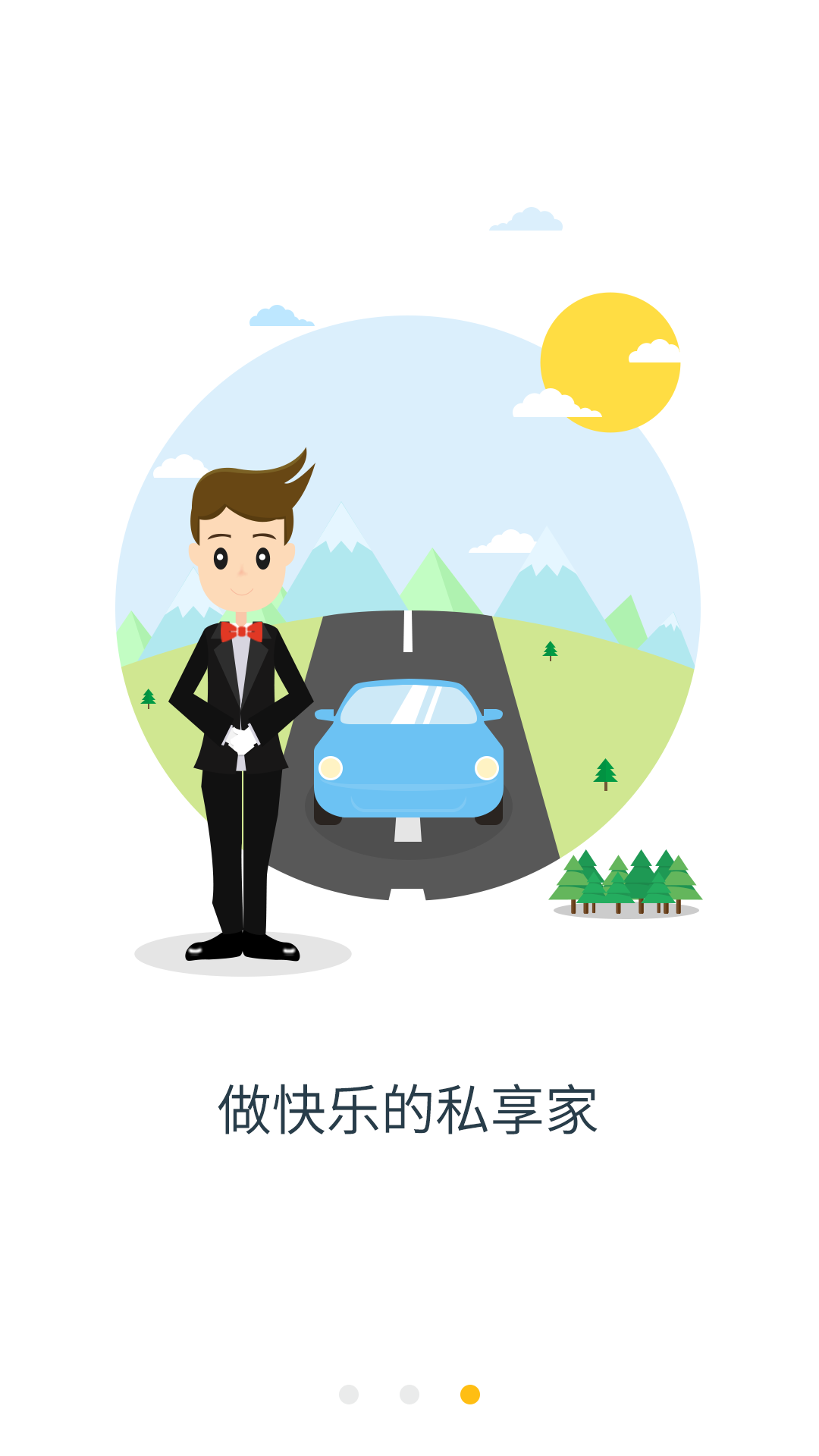Tap the highlighted third page dot
819x1456 pixels.
pos(470,1395)
